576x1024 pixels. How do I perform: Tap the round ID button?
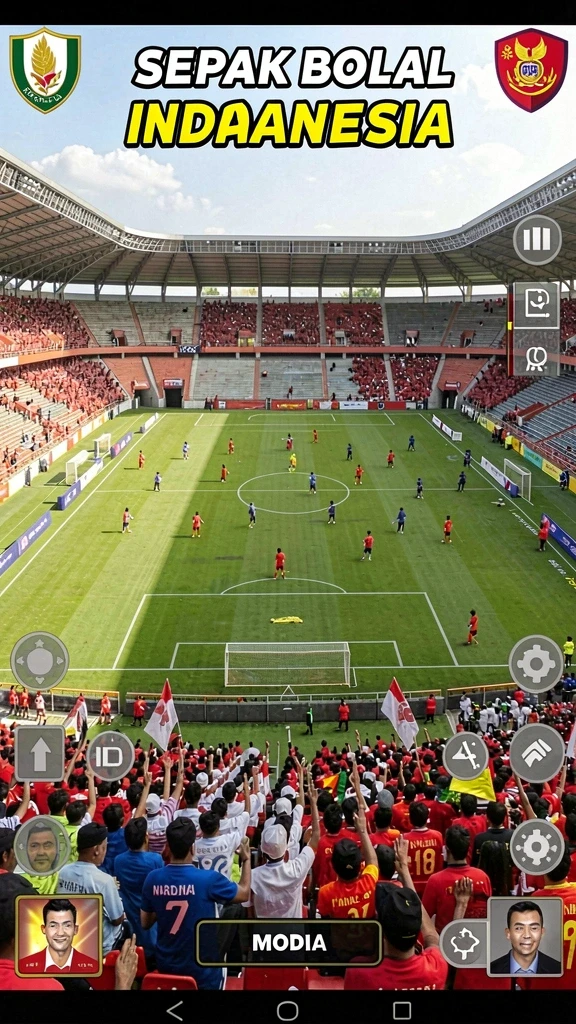coord(110,756)
